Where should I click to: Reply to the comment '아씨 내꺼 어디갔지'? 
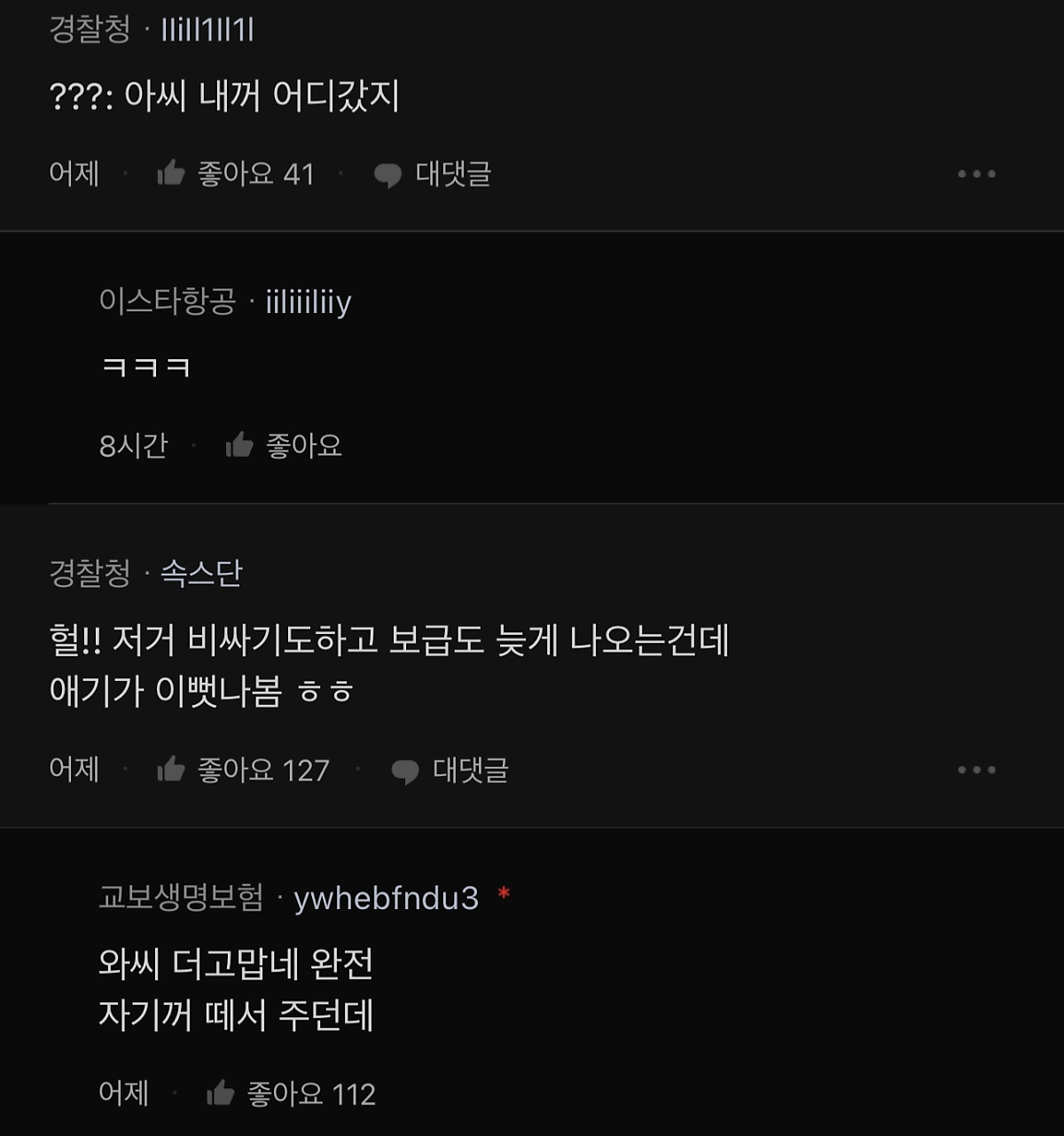(x=433, y=175)
